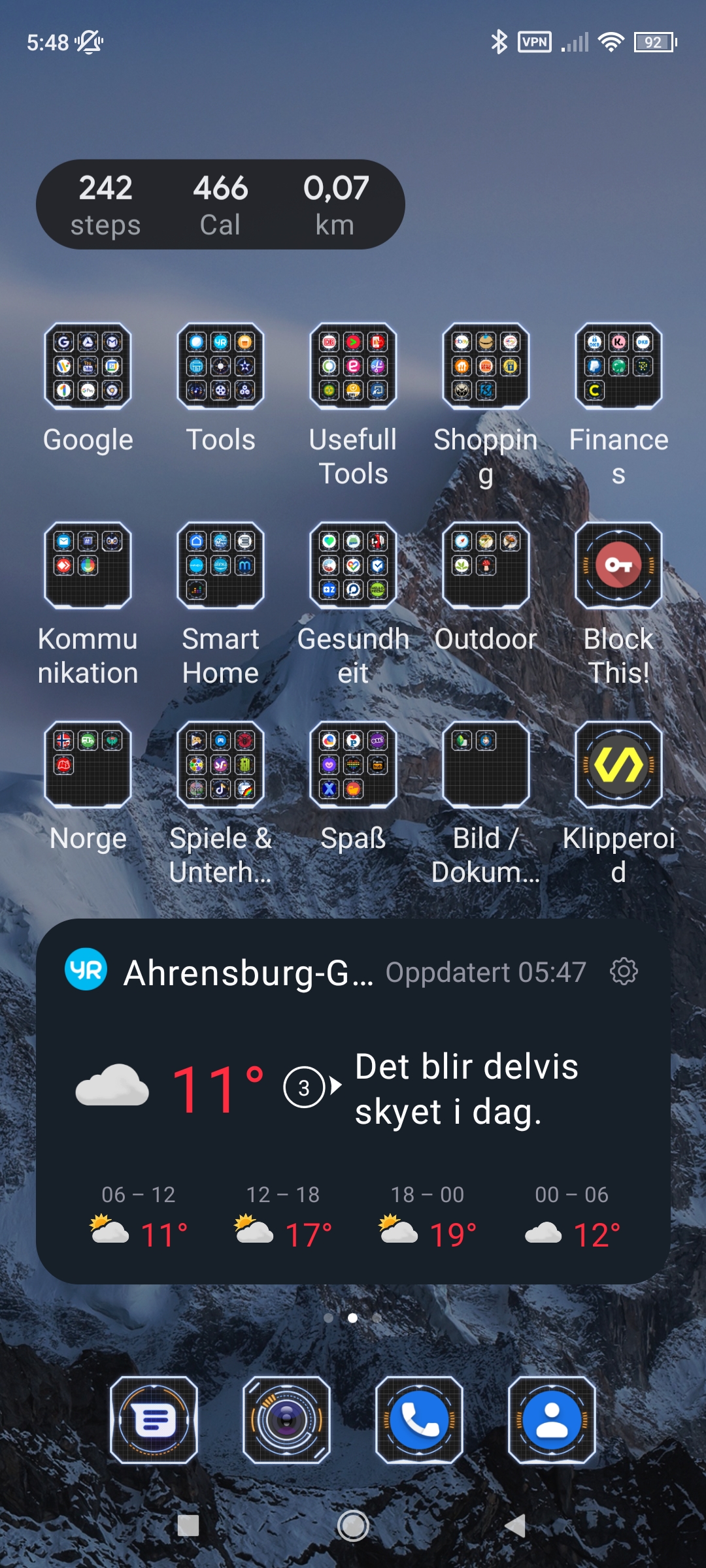Open the steps counter widget
Viewport: 706px width, 1568px height.
[220, 204]
